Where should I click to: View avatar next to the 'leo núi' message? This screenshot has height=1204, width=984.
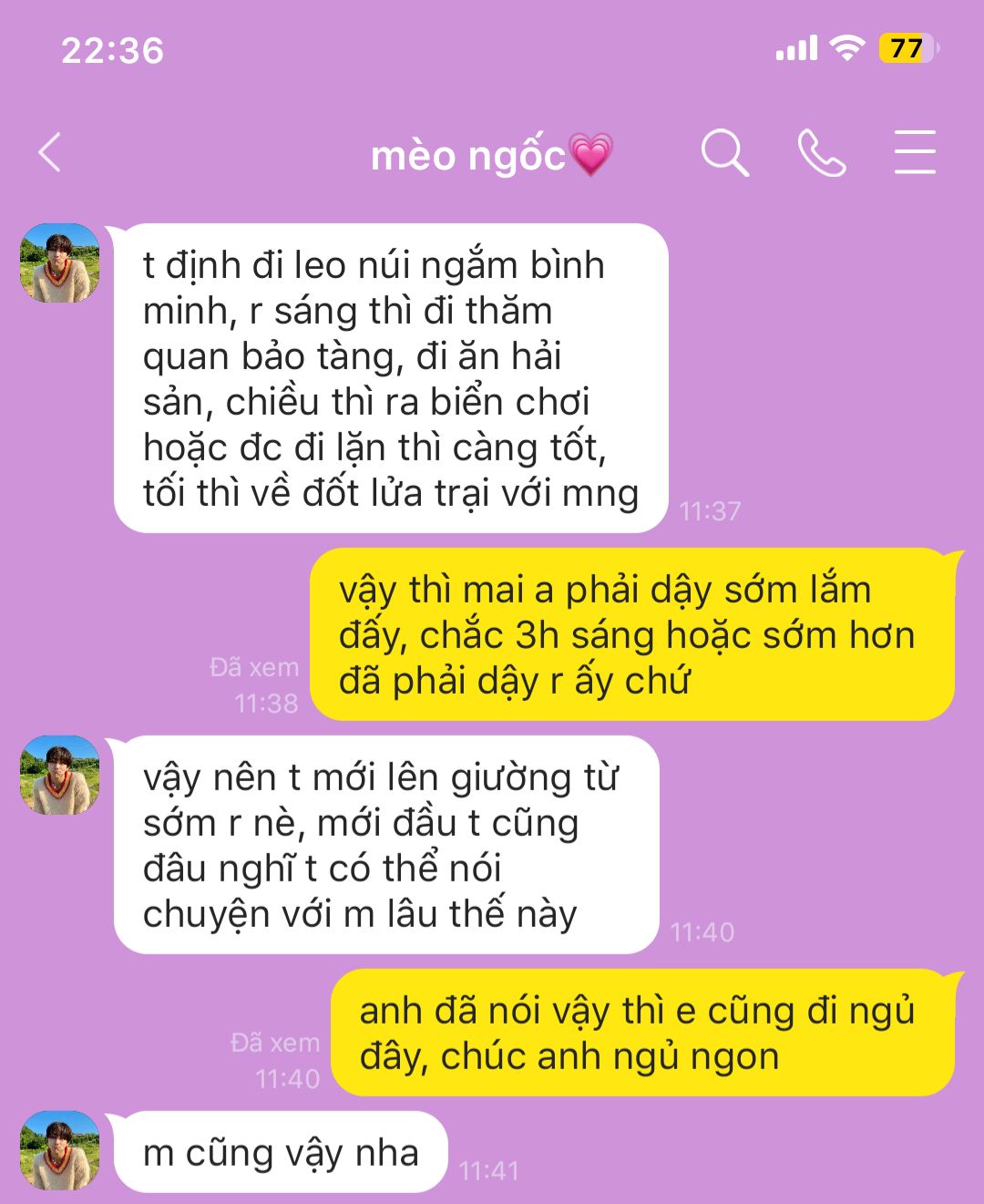(x=60, y=262)
